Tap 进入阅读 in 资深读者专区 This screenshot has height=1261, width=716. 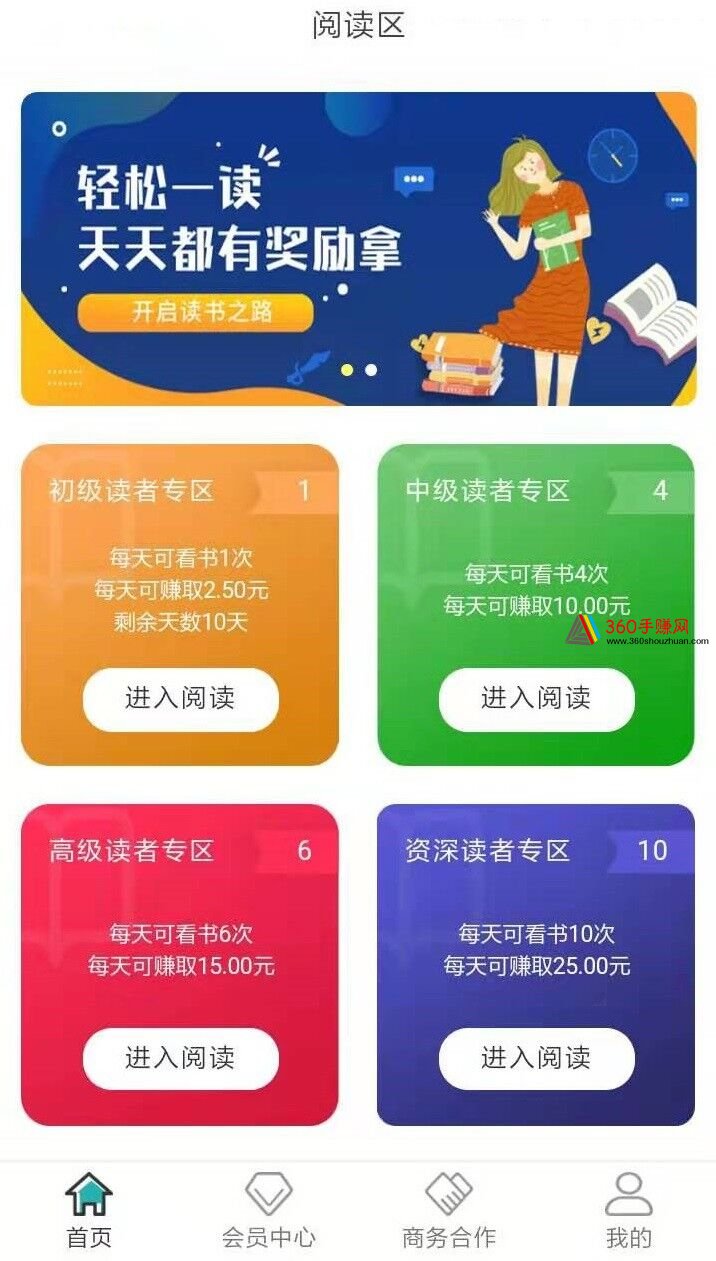(x=536, y=1058)
